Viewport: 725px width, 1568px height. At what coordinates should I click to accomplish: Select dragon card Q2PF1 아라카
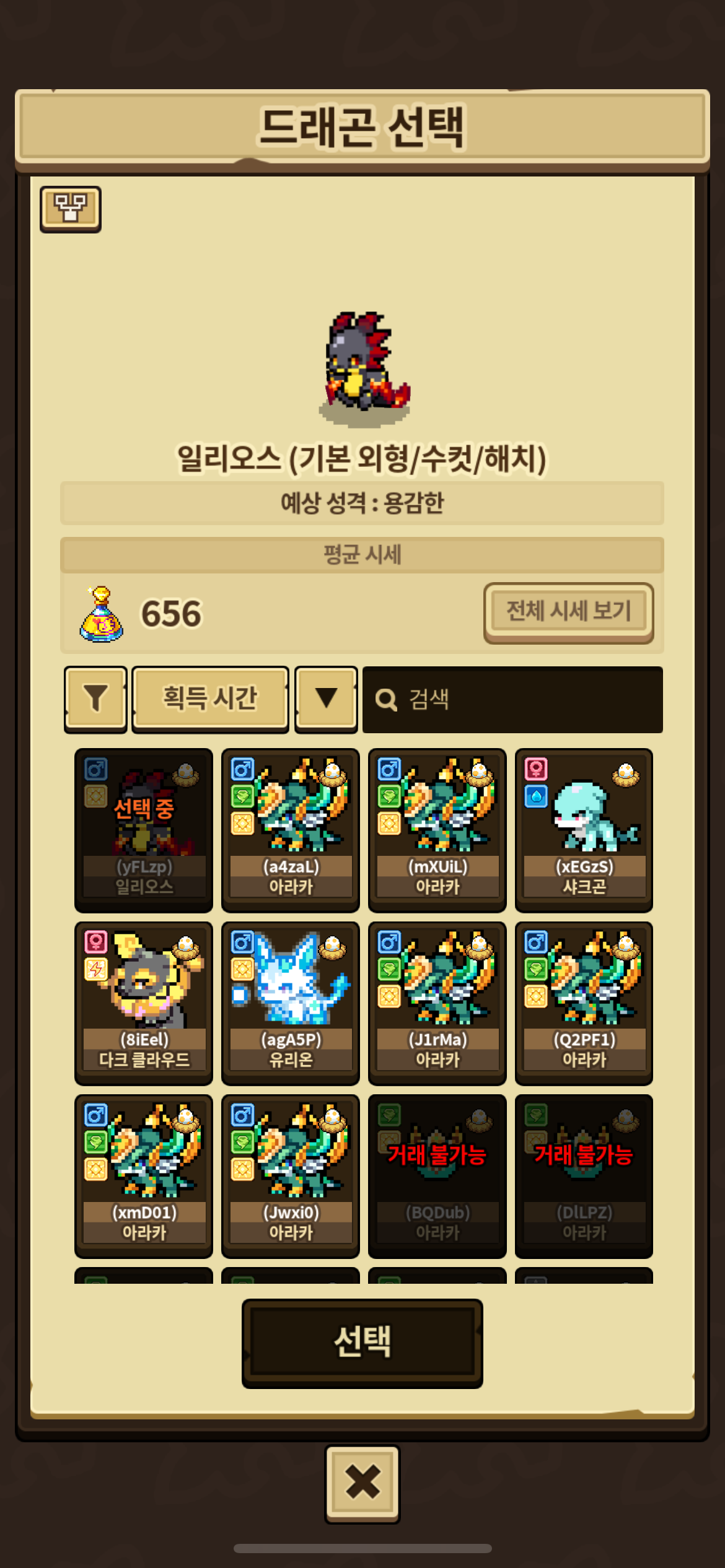(584, 1003)
